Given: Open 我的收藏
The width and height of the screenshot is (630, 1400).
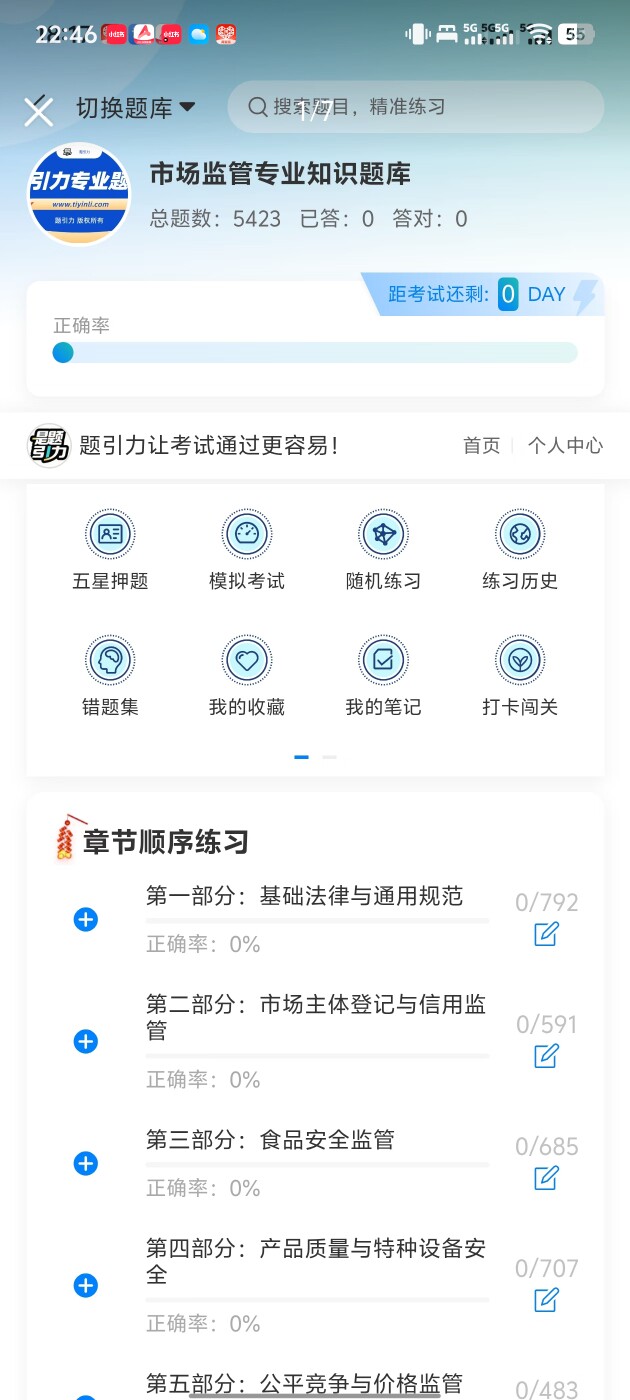Looking at the screenshot, I should (x=247, y=676).
